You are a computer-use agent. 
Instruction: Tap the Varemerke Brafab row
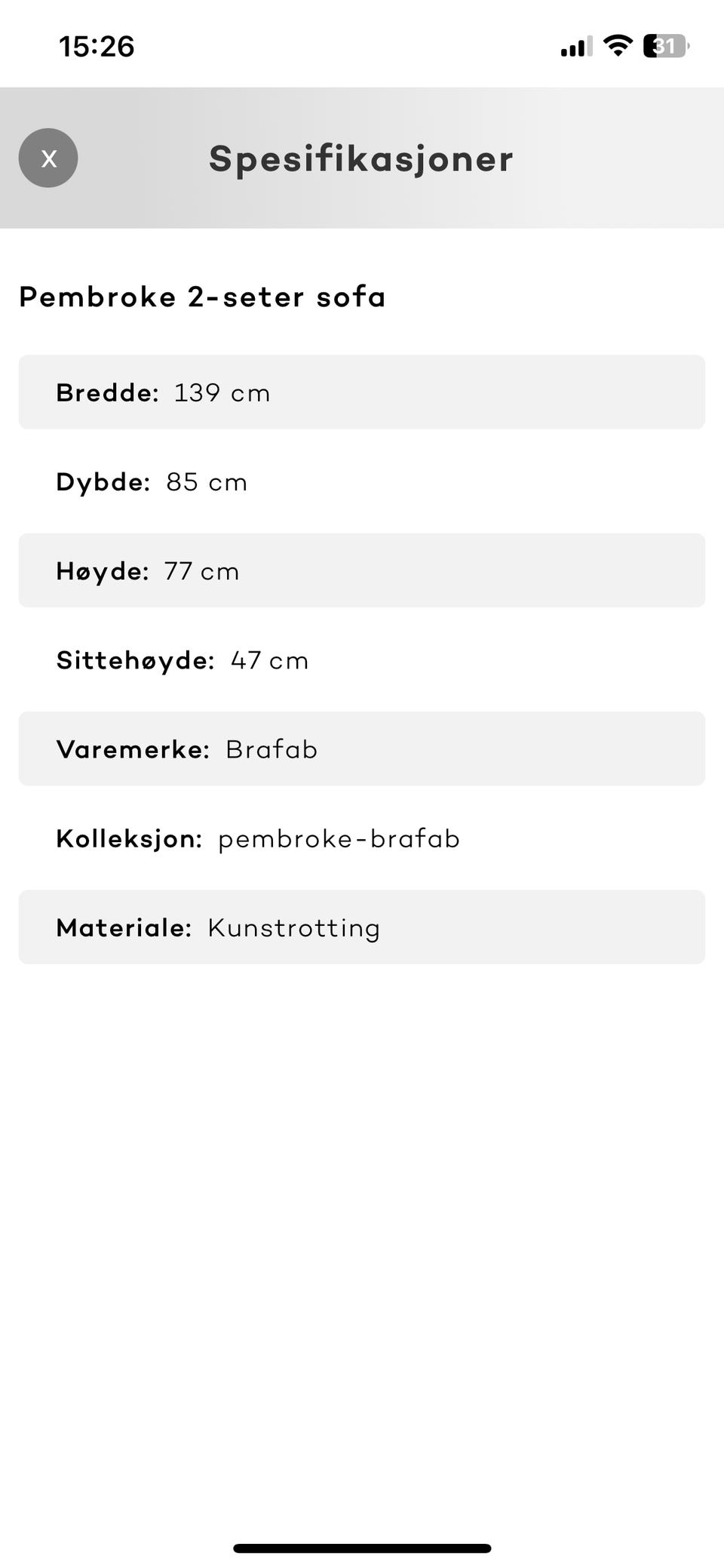[362, 748]
